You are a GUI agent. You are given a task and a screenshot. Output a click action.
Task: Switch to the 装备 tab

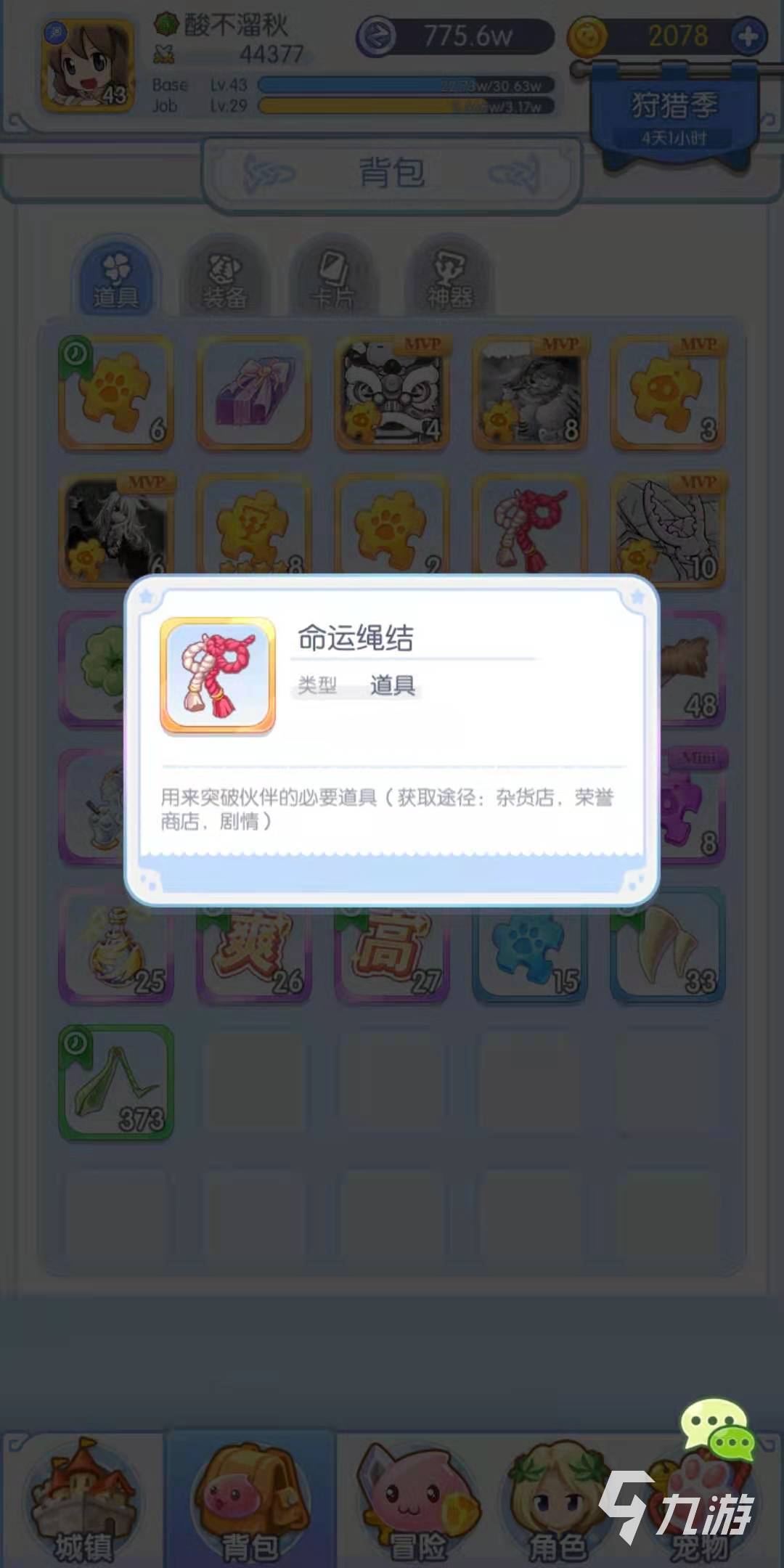224,279
